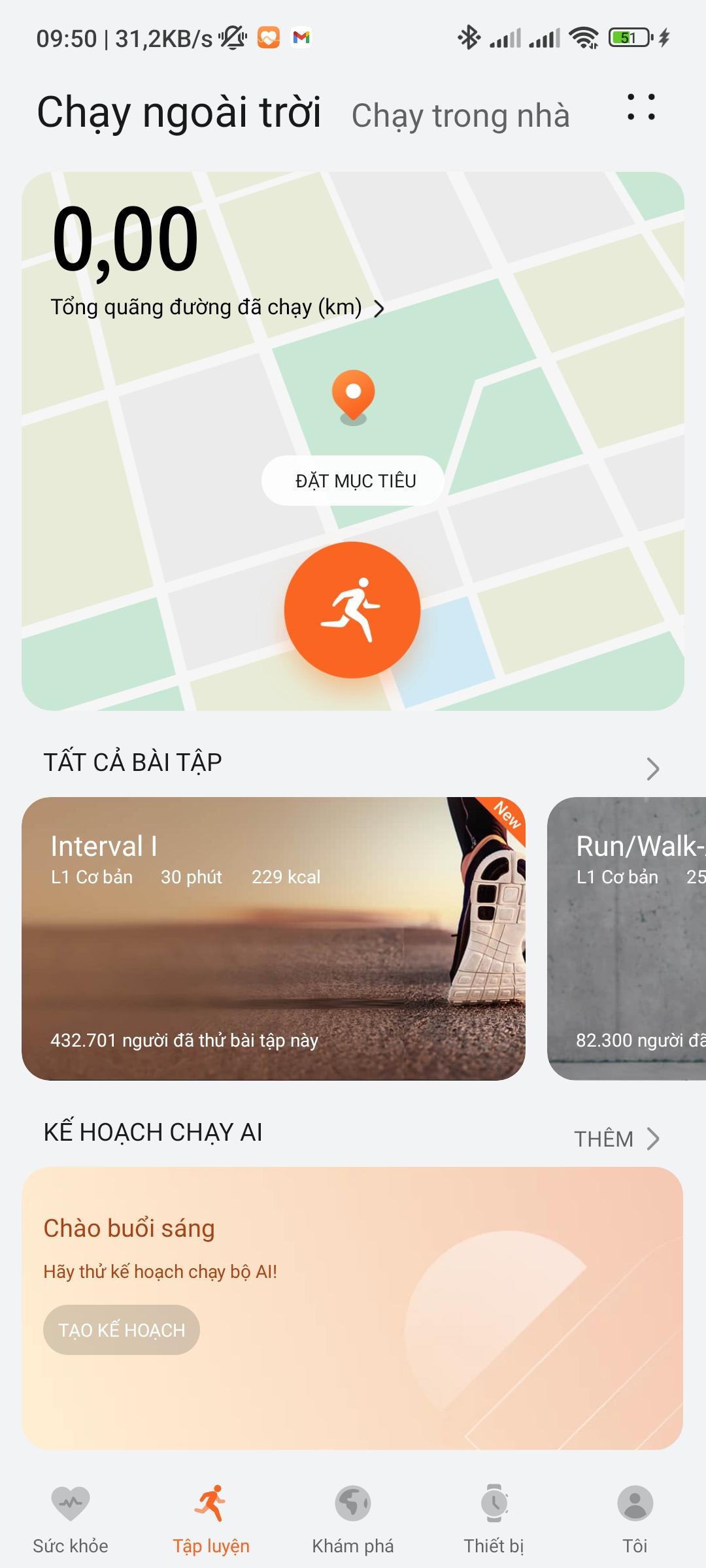The image size is (706, 1568).
Task: Start outdoor run with orange runner button
Action: tap(352, 610)
